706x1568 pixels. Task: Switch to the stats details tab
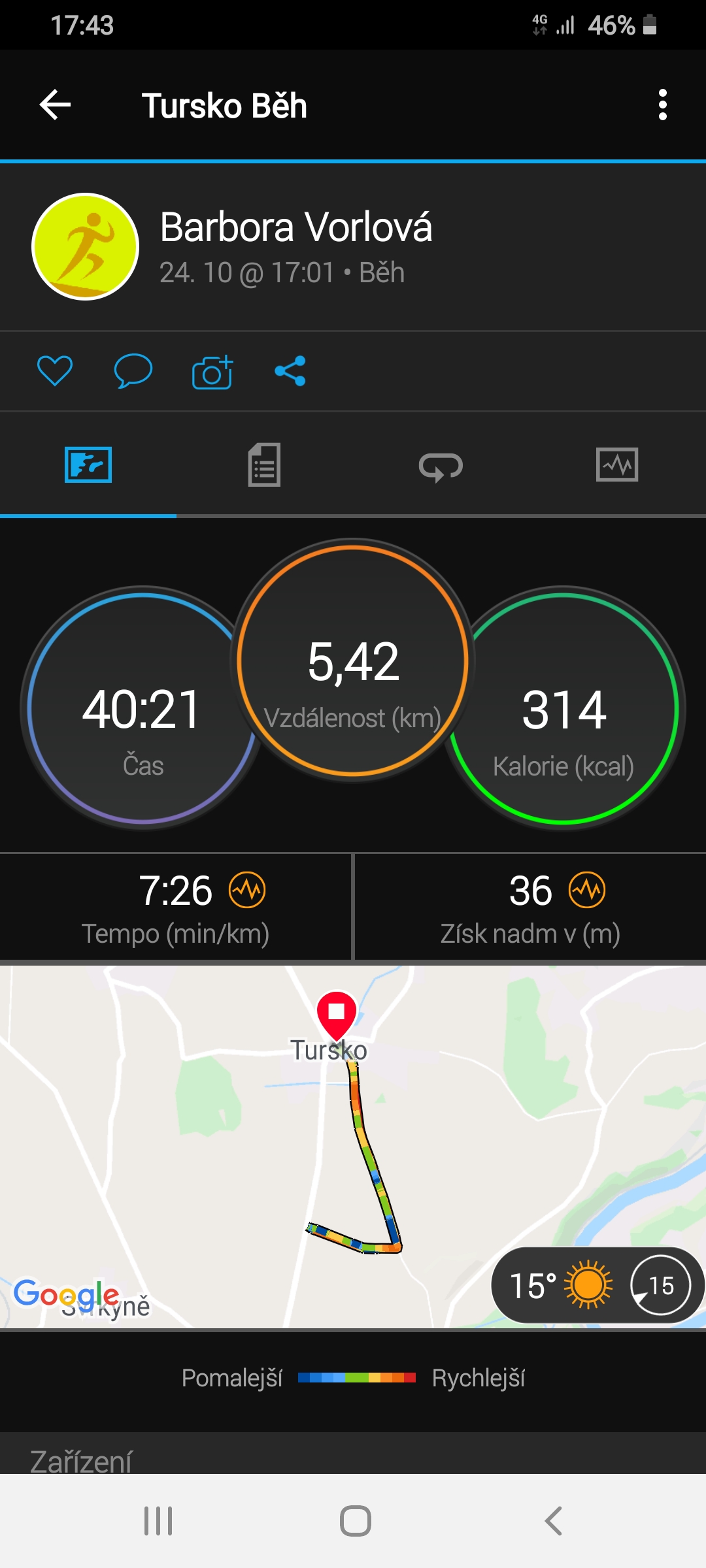(265, 465)
